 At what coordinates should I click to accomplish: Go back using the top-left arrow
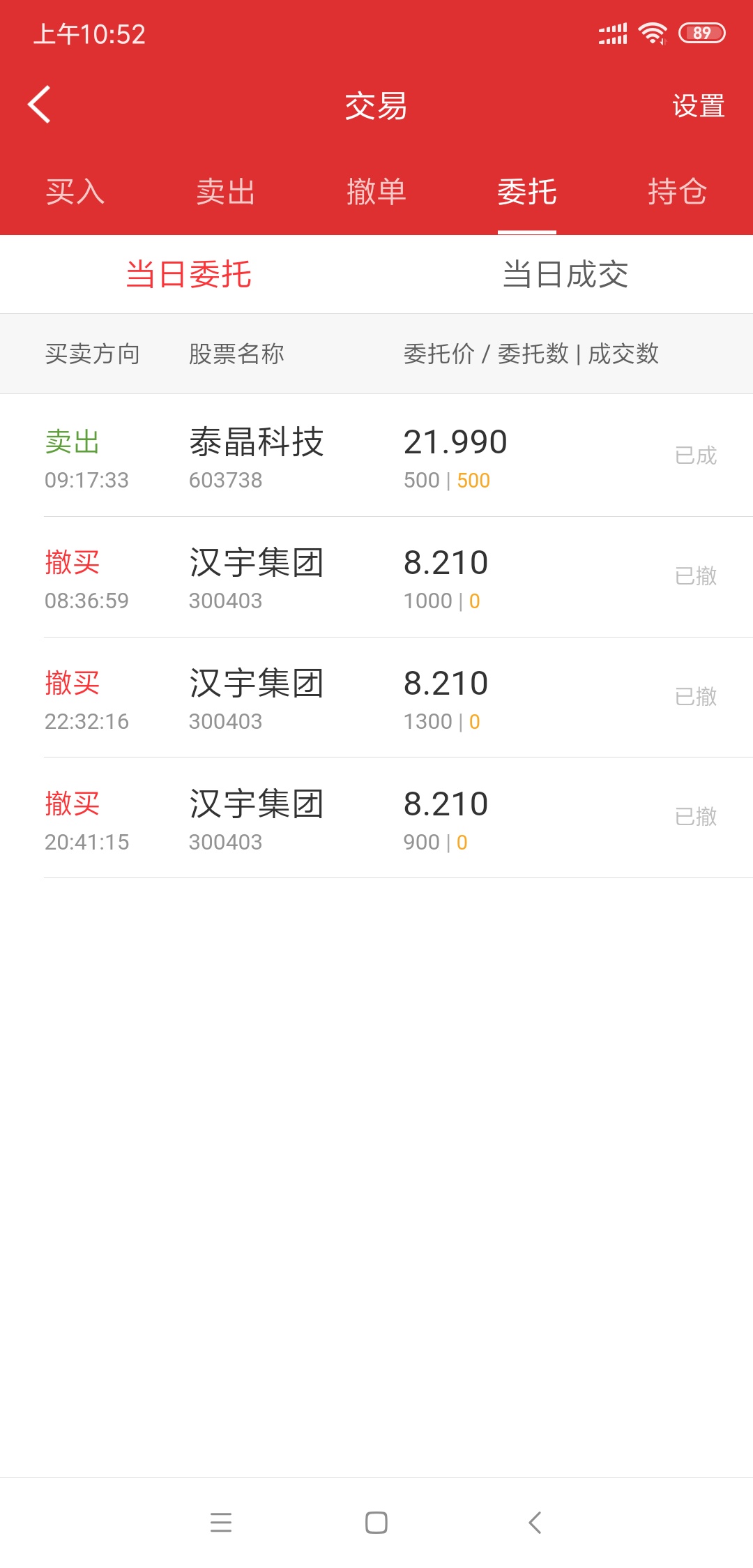click(x=39, y=105)
